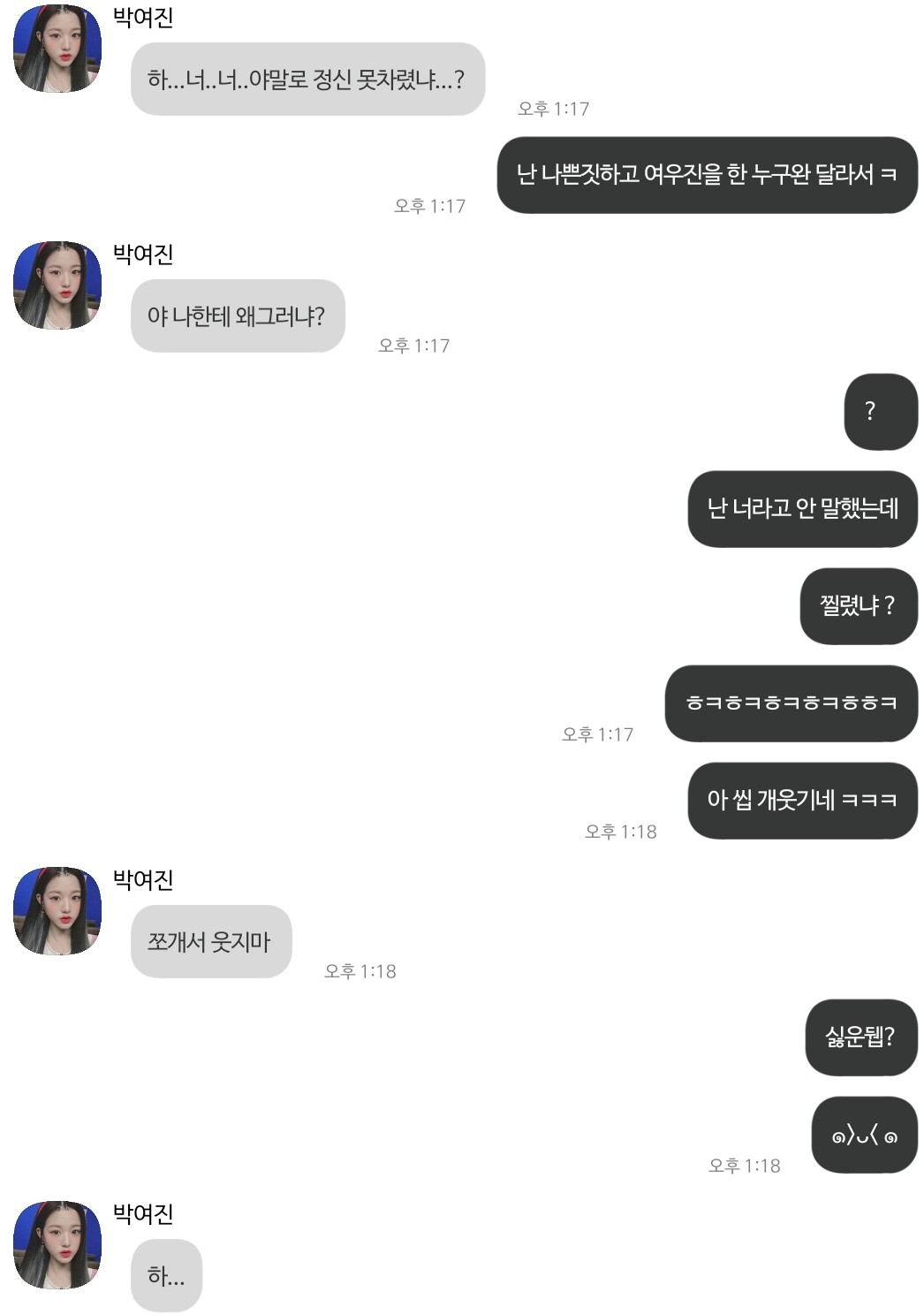Select 박여진's avatar beside the last "하..." message

click(x=57, y=1245)
